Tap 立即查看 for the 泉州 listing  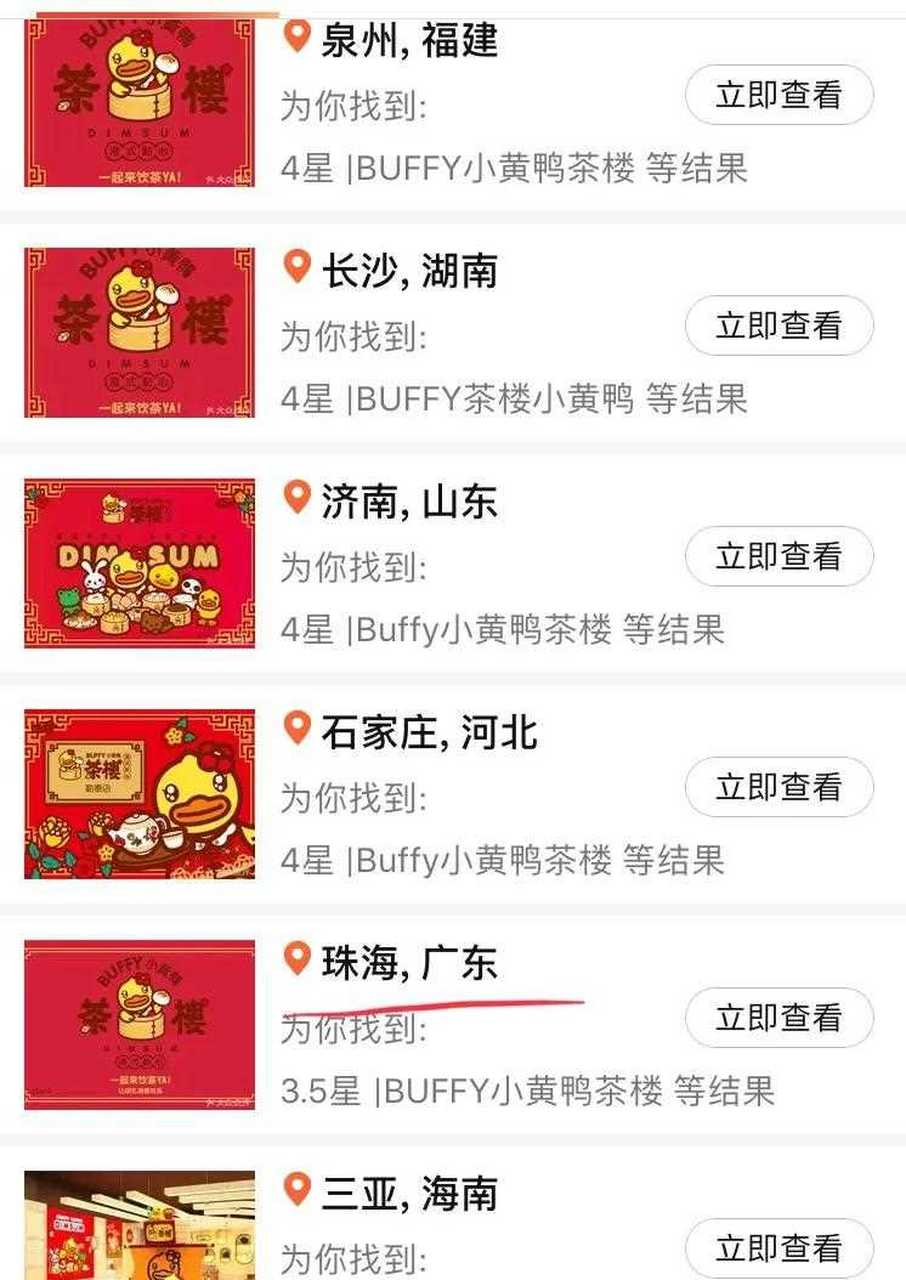click(779, 96)
